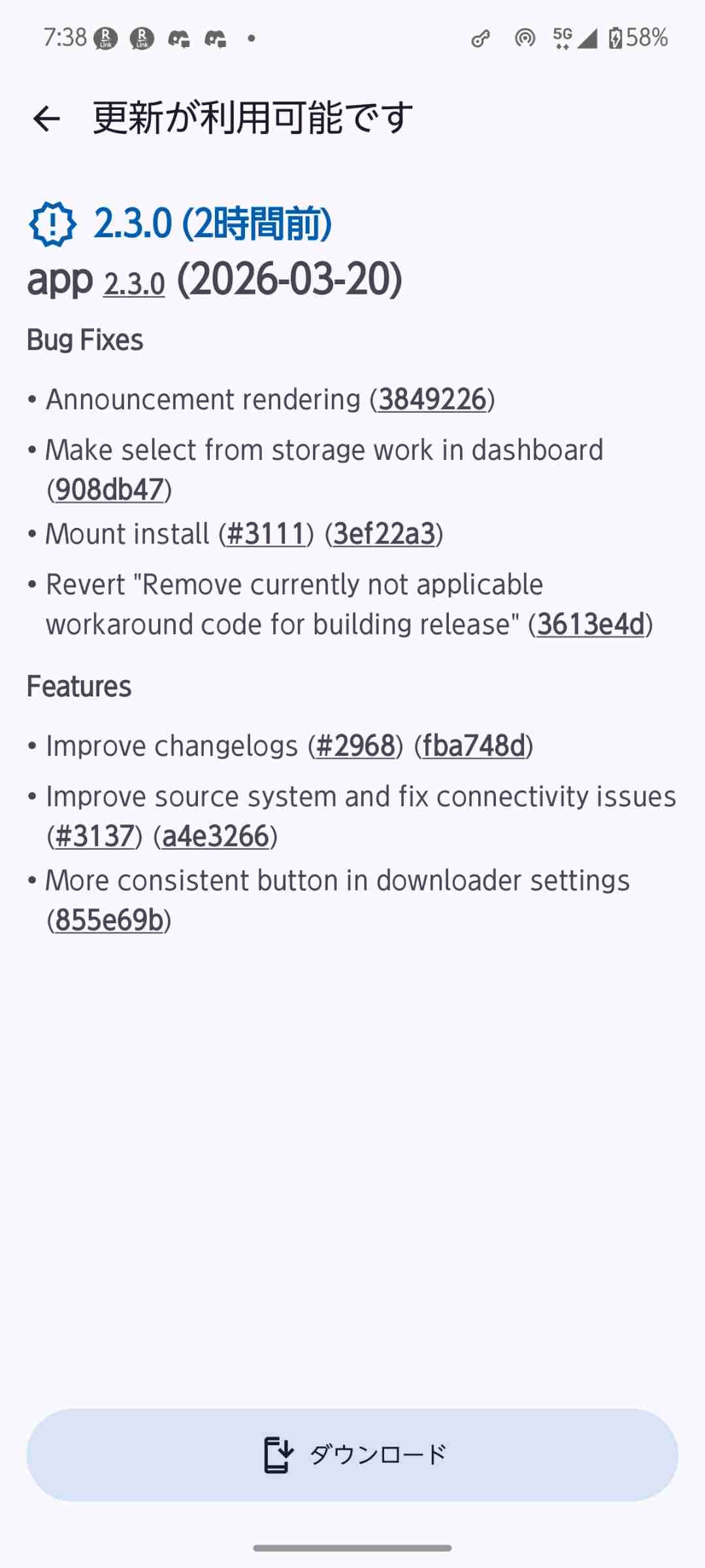The image size is (705, 1568).
Task: Go back from the update screen
Action: point(46,119)
